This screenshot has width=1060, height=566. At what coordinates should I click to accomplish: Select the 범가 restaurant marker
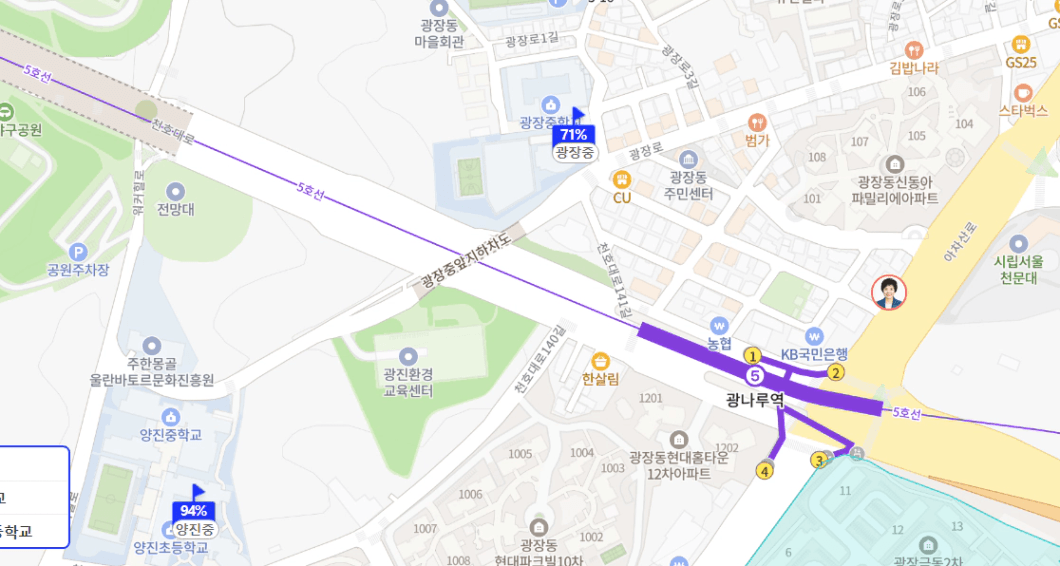coord(757,122)
